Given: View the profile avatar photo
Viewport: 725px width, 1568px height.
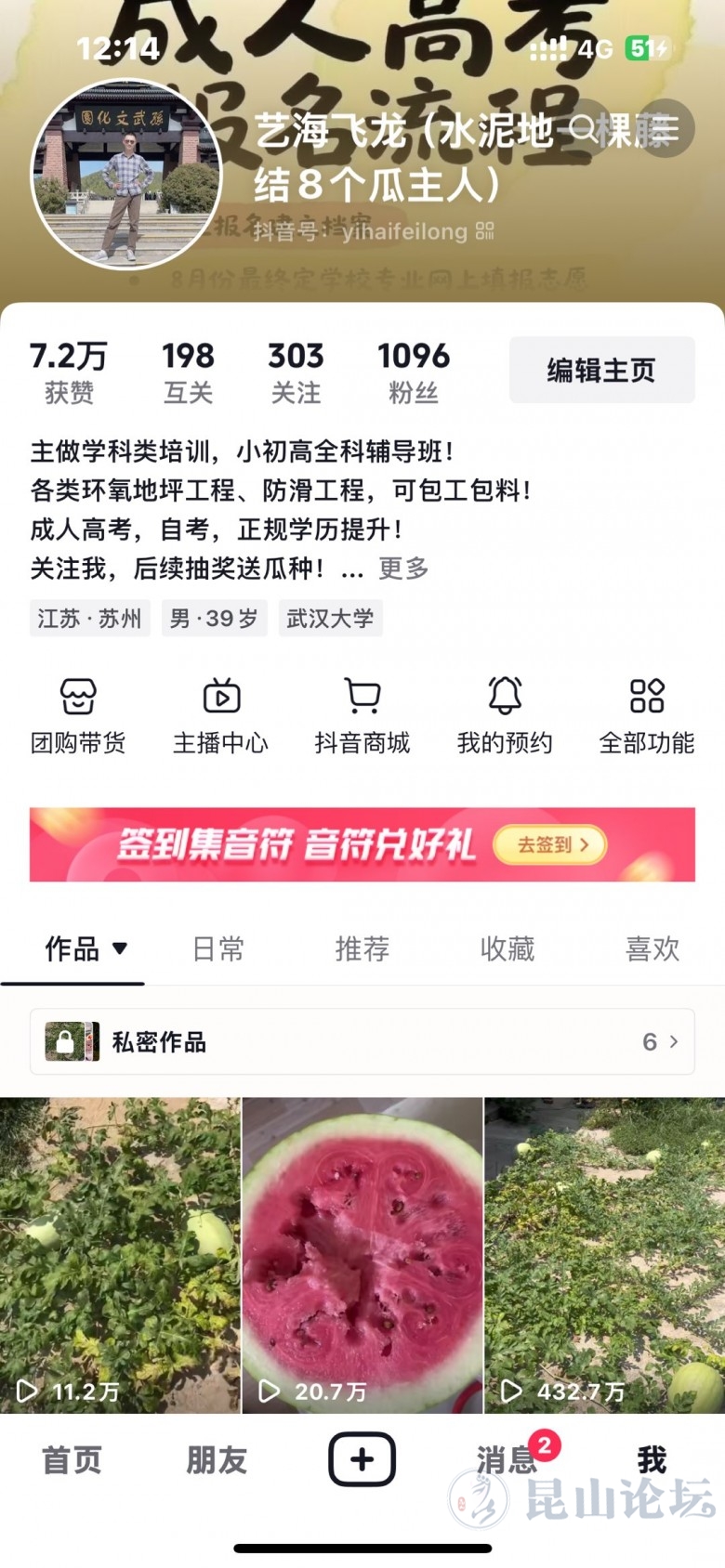Looking at the screenshot, I should pos(127,174).
